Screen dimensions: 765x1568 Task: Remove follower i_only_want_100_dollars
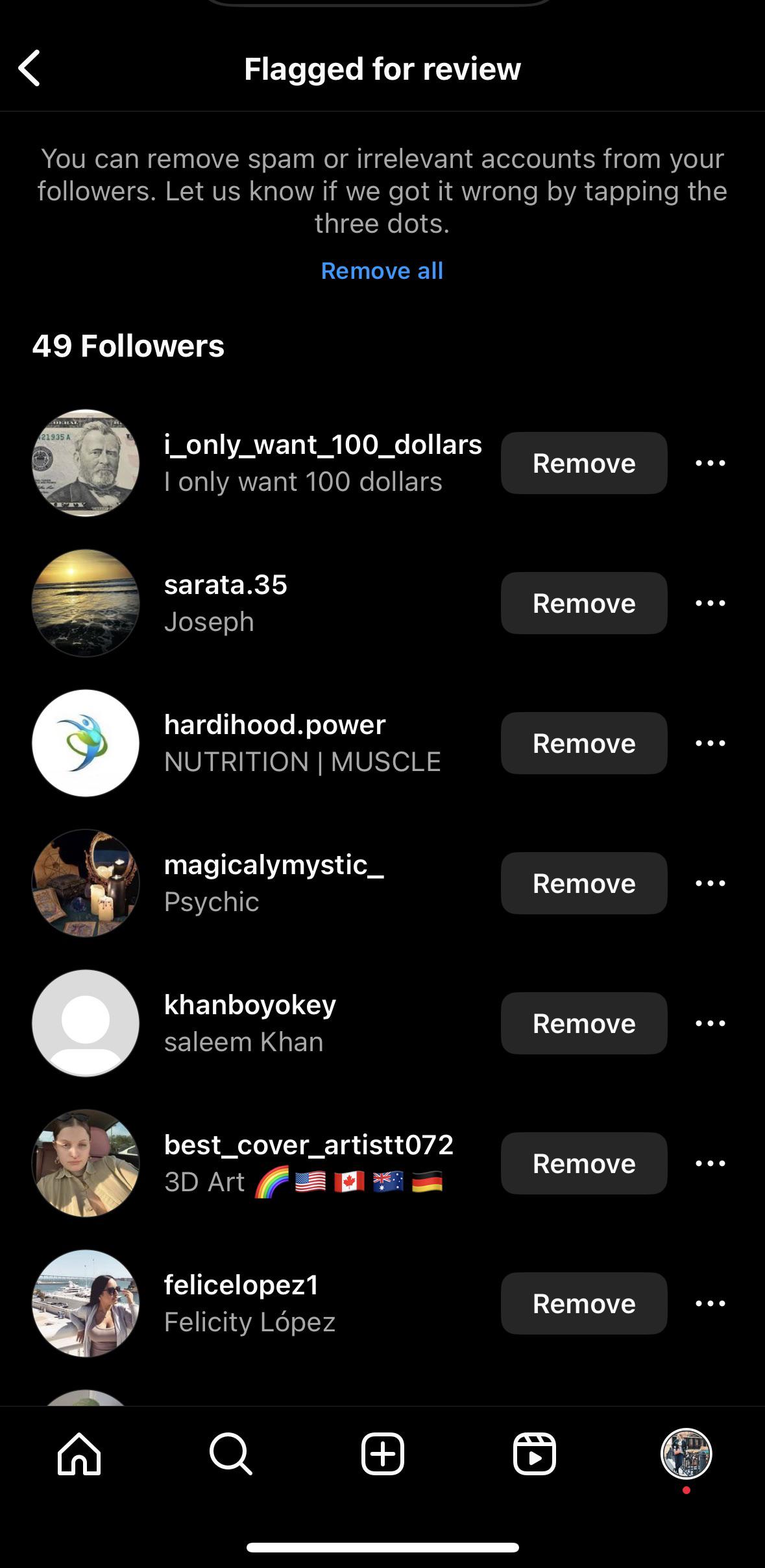[583, 463]
